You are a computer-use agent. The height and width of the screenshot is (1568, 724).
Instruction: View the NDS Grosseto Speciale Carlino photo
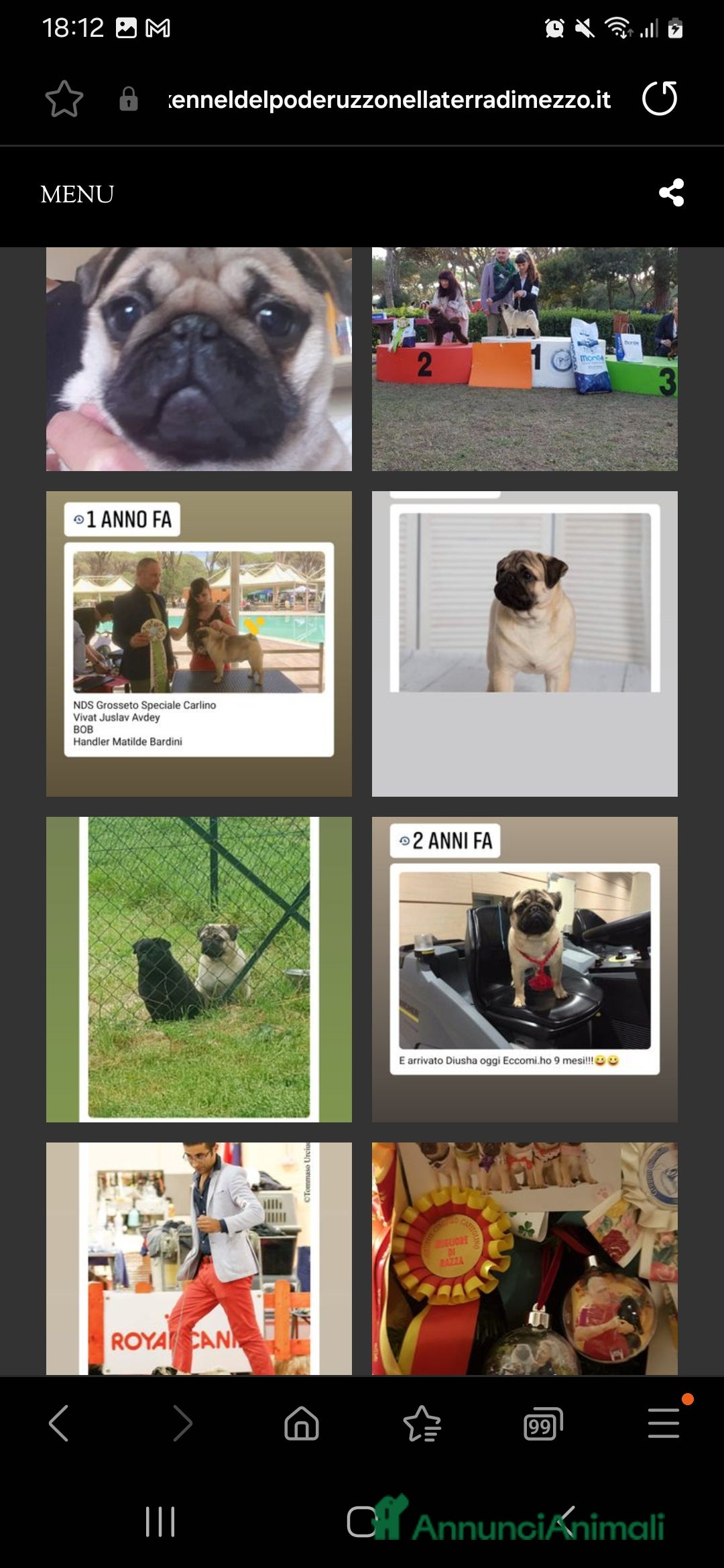pyautogui.click(x=198, y=643)
